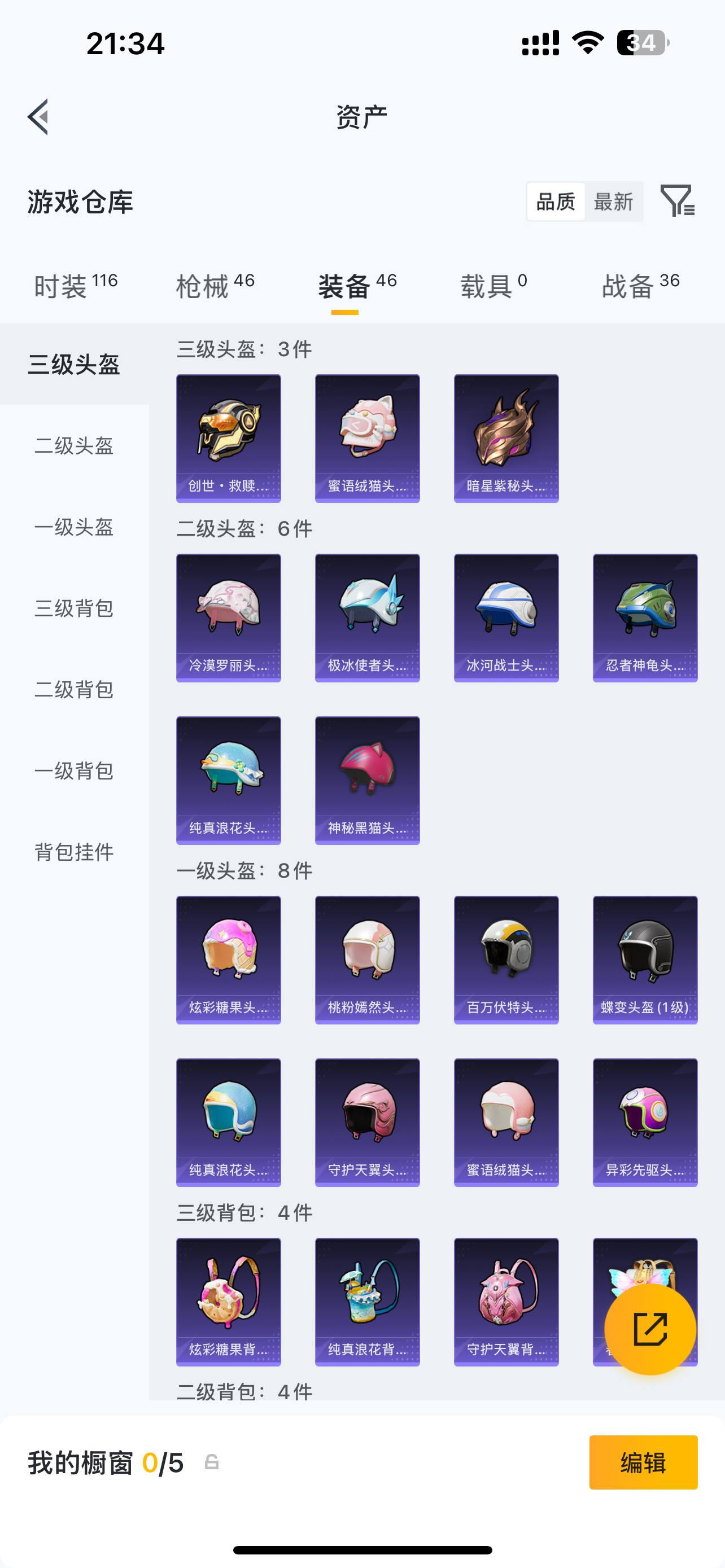Switch to the 枪械 tab

[215, 286]
